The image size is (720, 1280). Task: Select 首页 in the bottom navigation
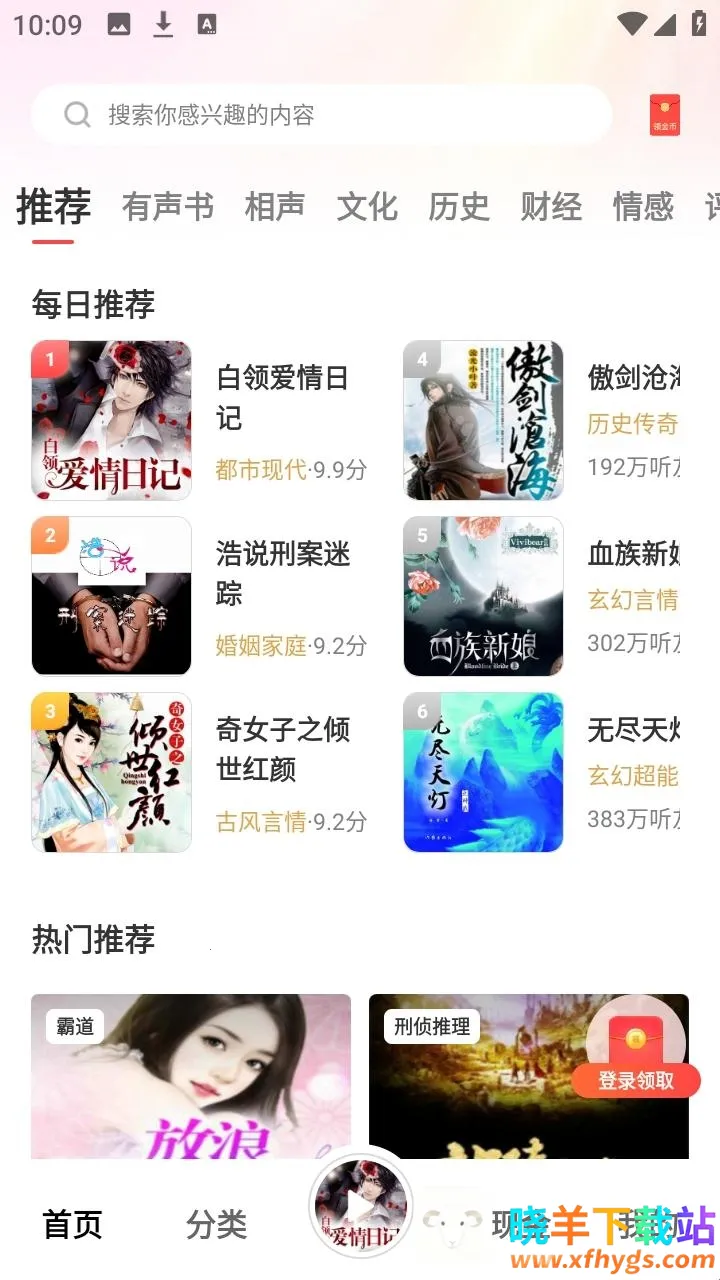pyautogui.click(x=71, y=1224)
